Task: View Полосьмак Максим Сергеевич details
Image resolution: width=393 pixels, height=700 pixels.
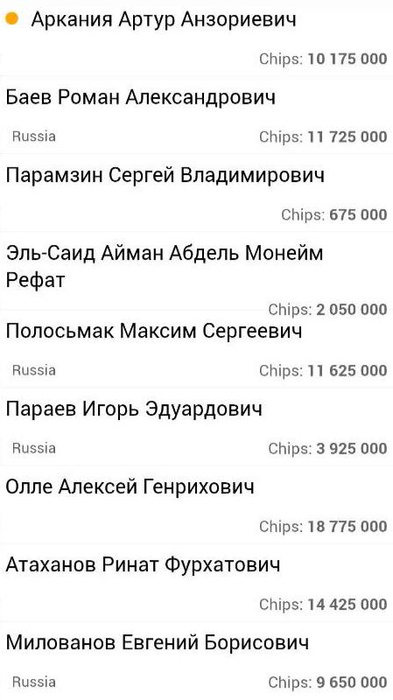Action: click(196, 349)
